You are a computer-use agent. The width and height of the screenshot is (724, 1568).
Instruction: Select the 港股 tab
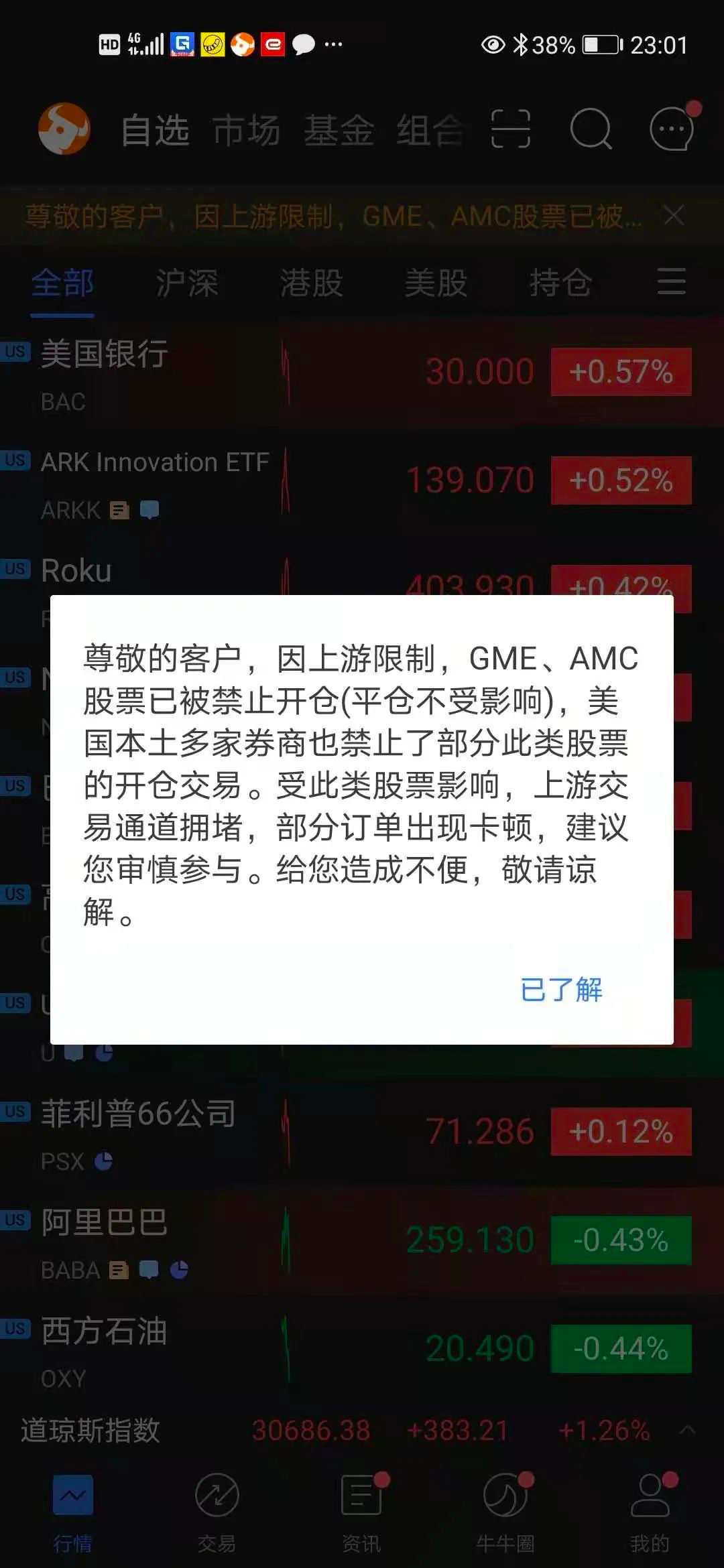pos(312,283)
